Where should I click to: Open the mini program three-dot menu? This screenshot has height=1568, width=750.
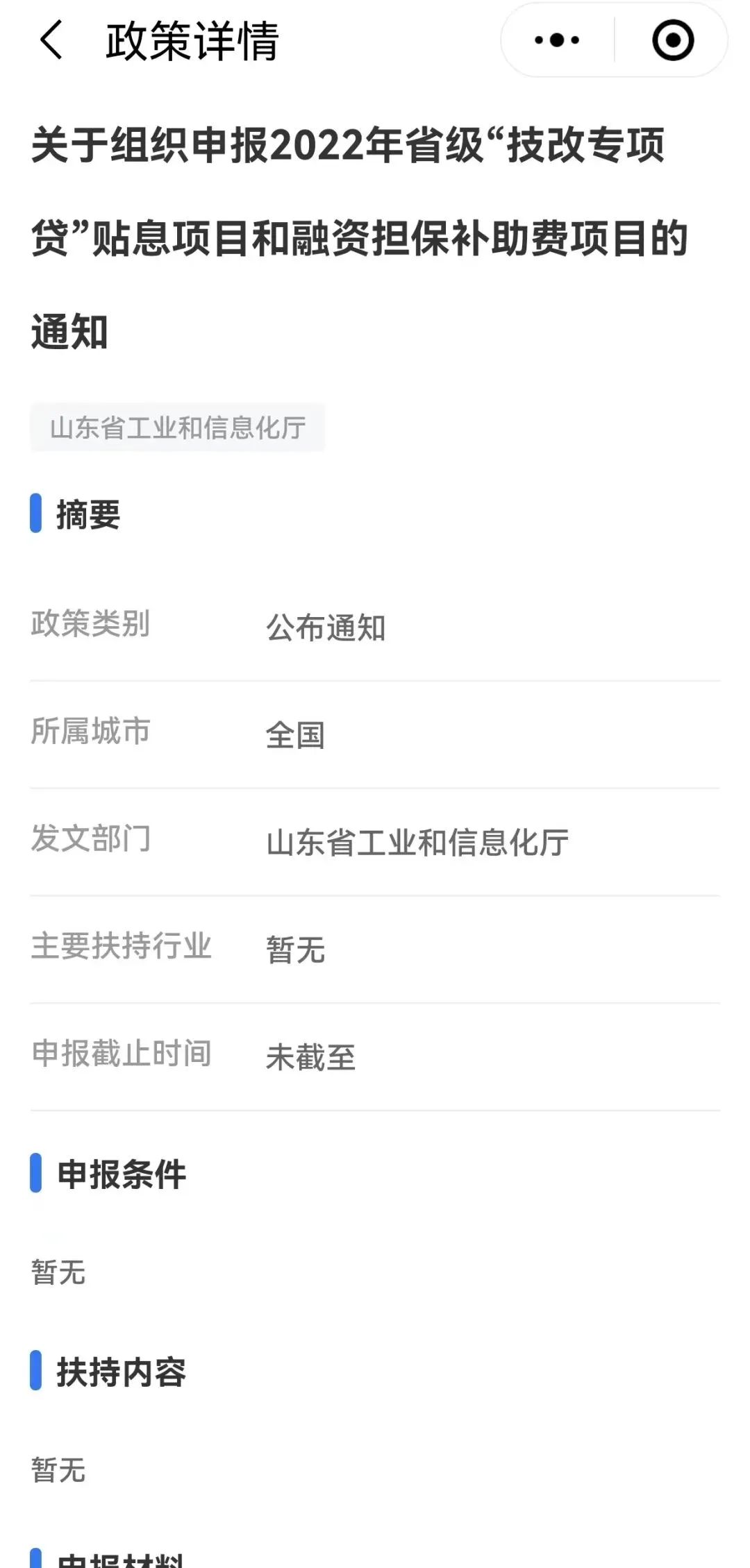click(557, 40)
